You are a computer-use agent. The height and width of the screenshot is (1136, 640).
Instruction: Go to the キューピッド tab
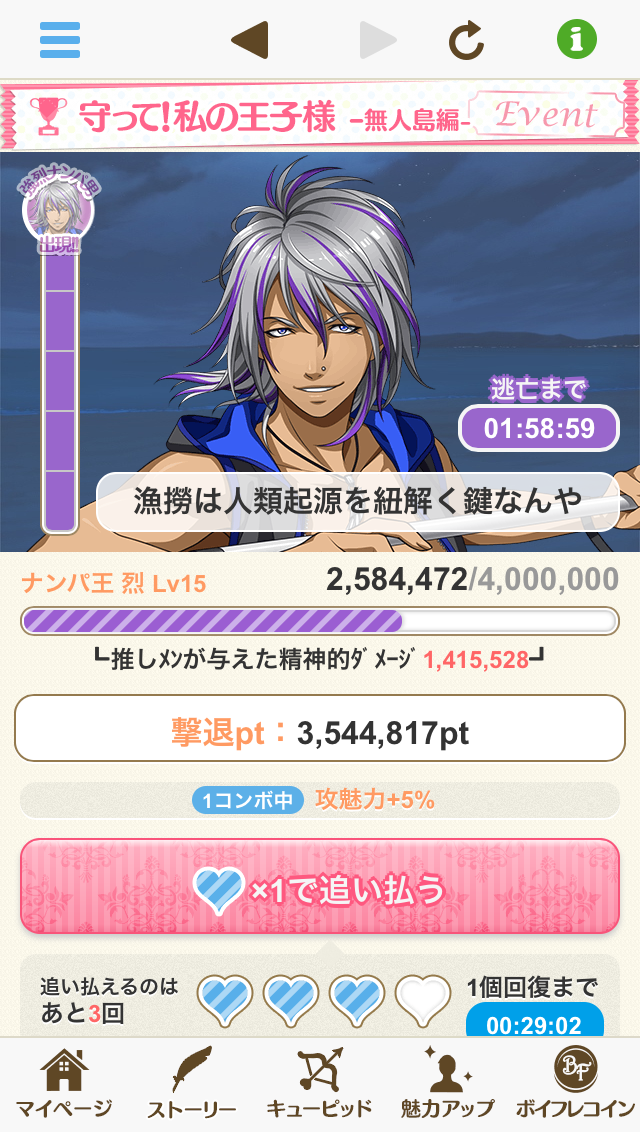[x=320, y=1086]
